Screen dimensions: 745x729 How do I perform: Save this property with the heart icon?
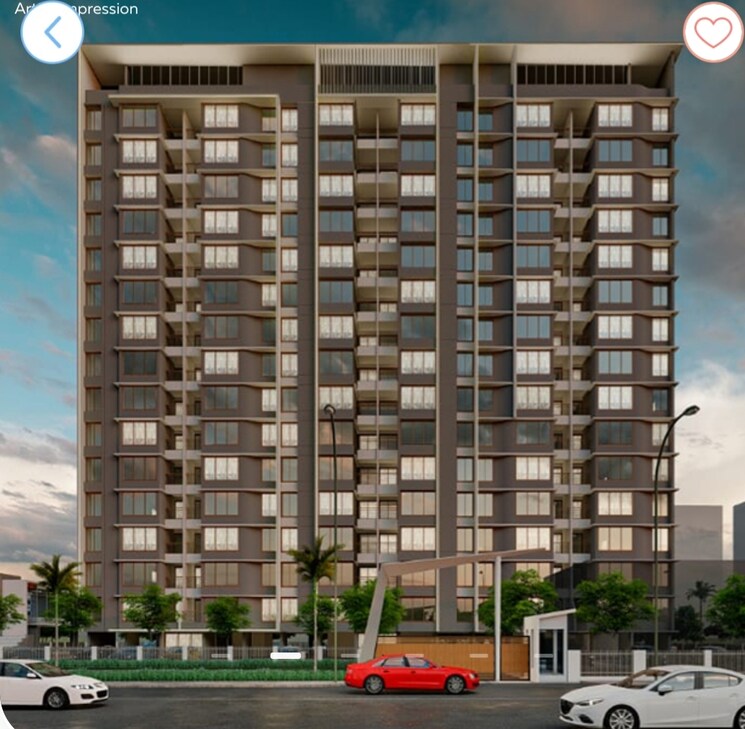713,32
